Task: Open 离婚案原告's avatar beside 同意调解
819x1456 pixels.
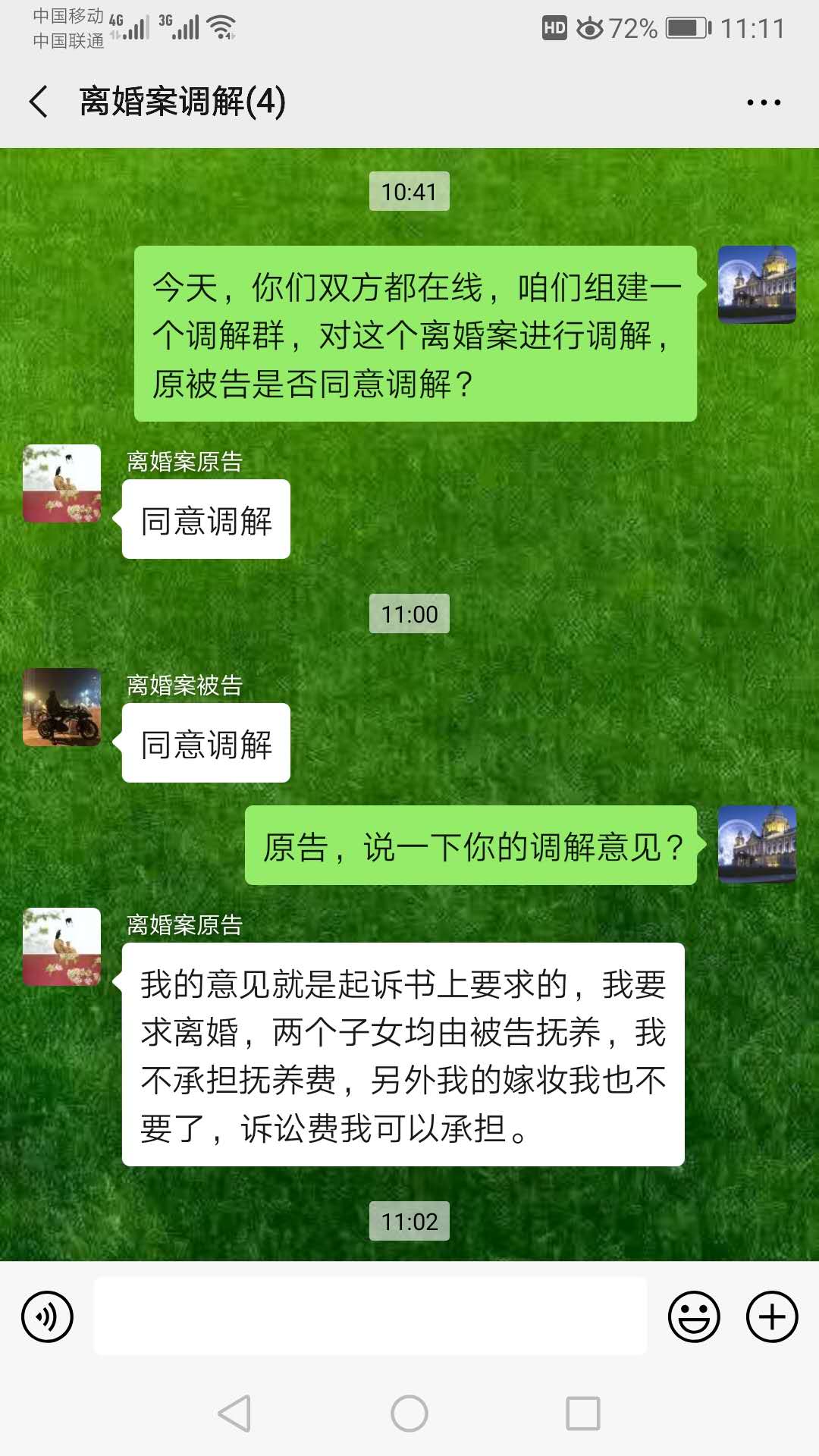Action: [x=62, y=484]
